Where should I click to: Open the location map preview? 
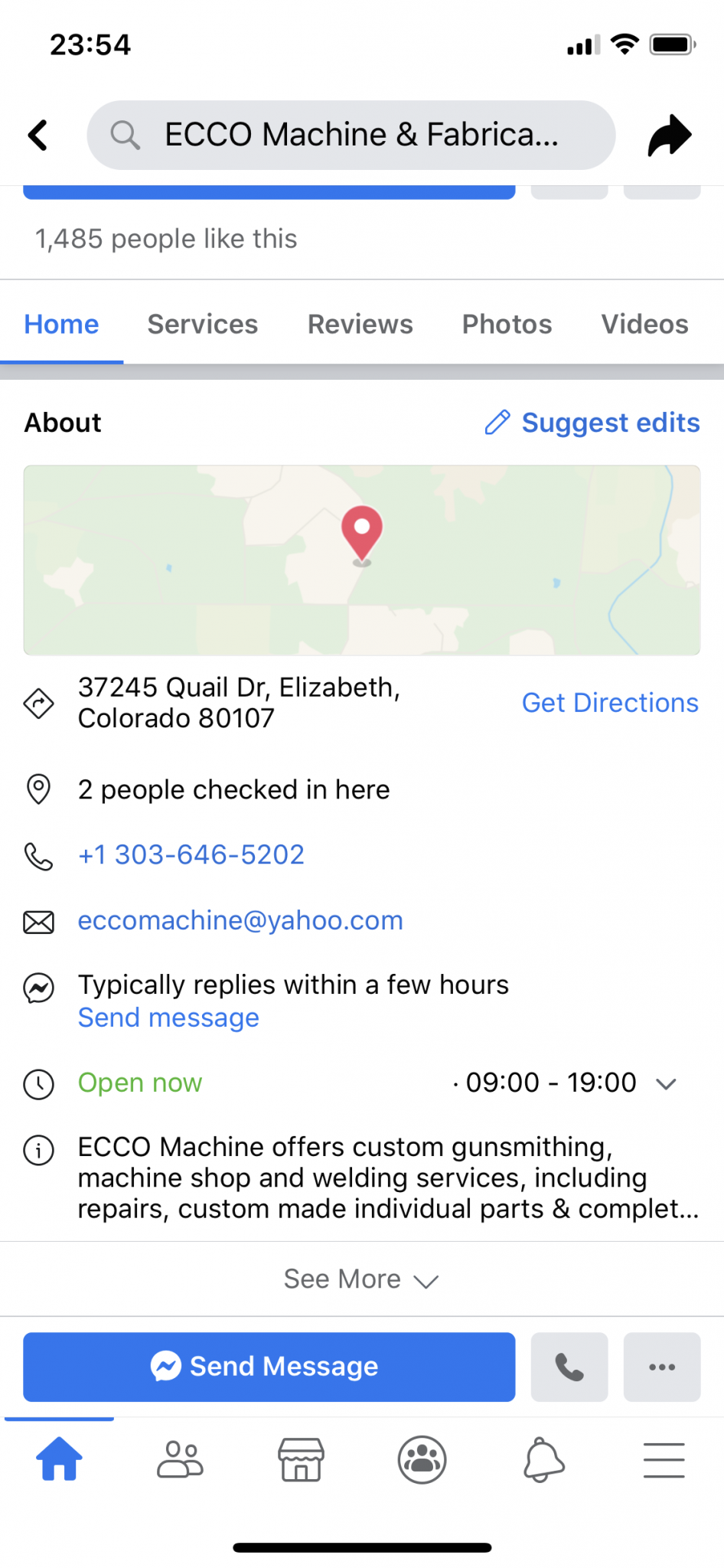pyautogui.click(x=362, y=560)
